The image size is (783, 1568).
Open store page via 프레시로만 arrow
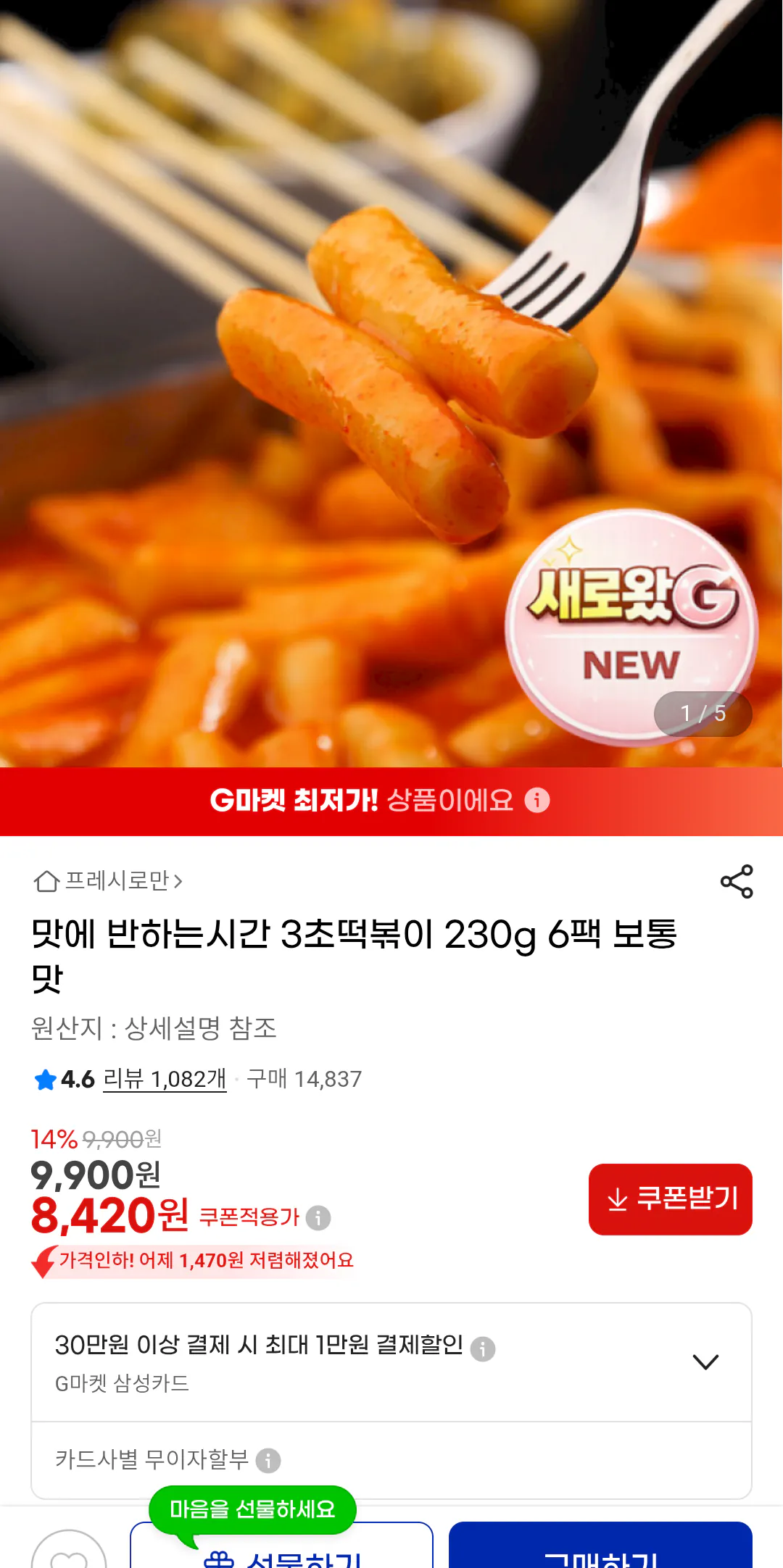[x=178, y=881]
